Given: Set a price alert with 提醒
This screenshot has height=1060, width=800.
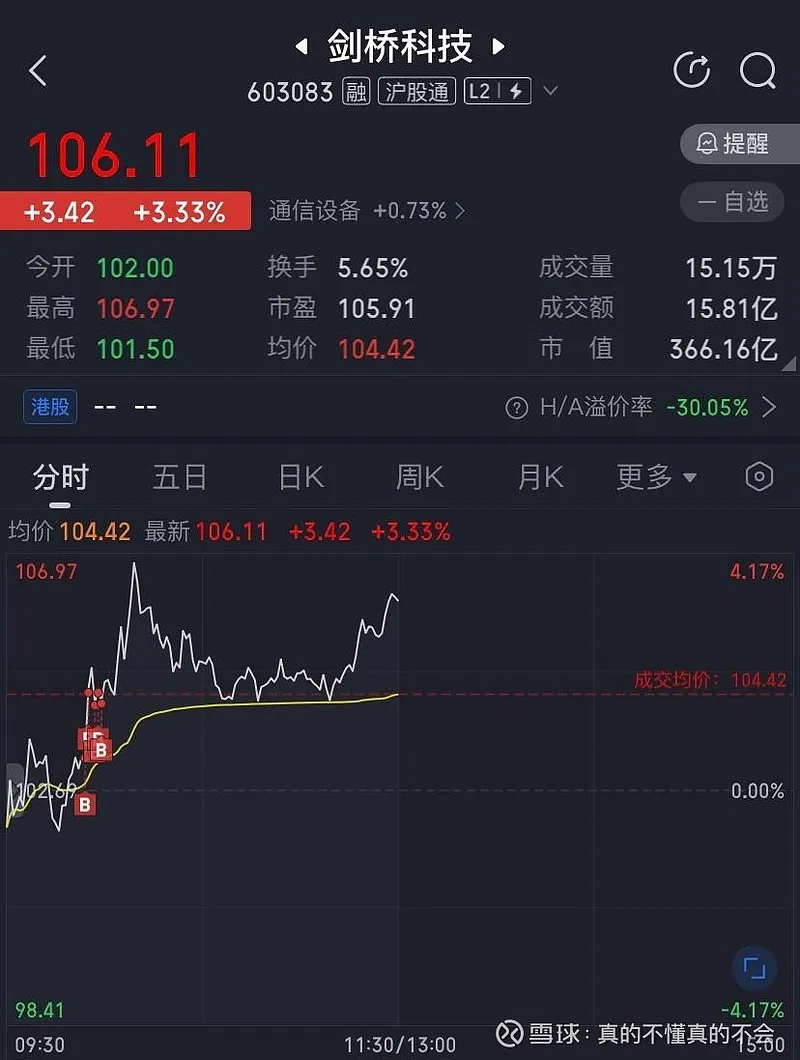Looking at the screenshot, I should click(x=738, y=144).
